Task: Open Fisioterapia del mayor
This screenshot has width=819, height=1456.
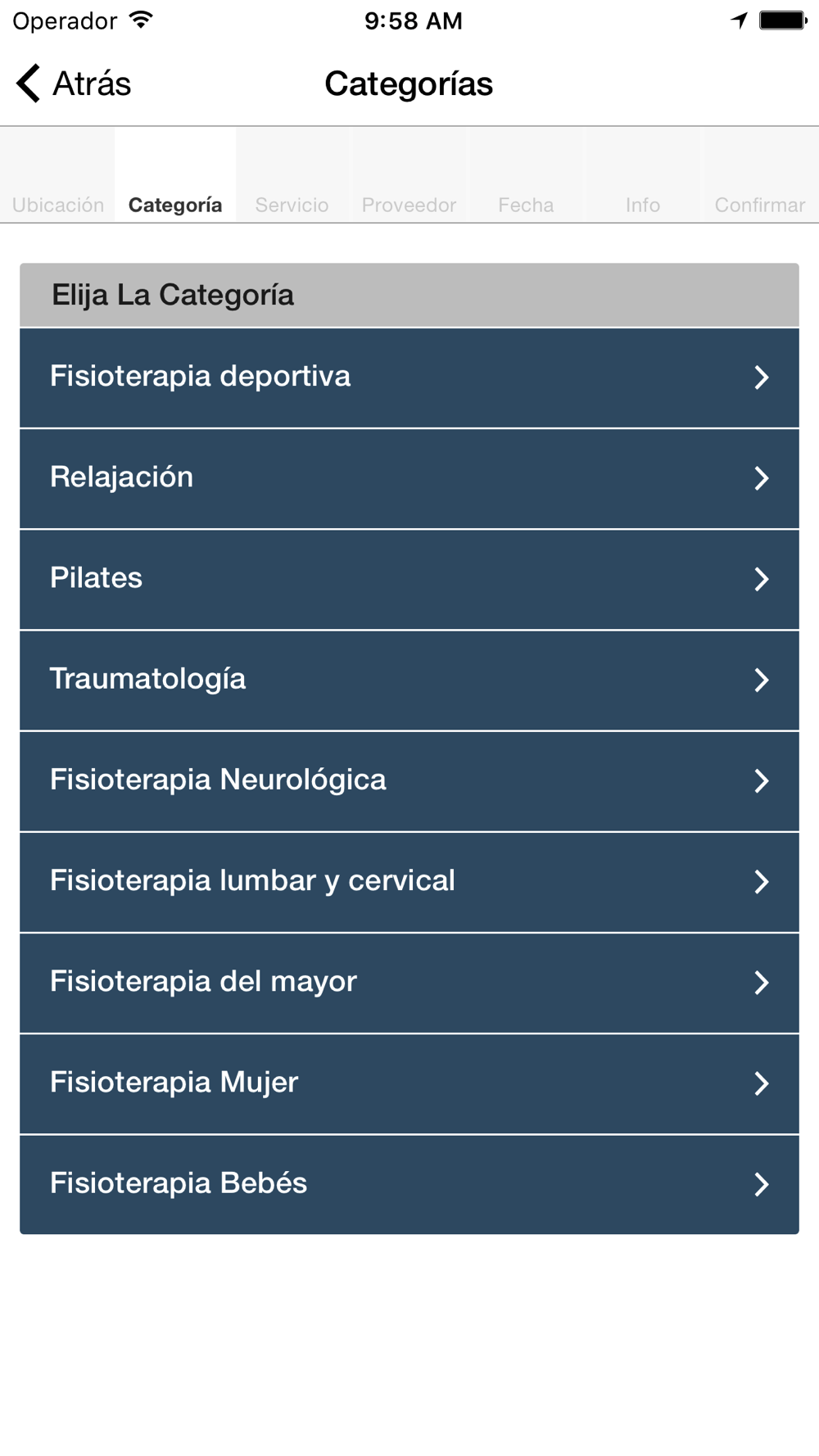Action: point(409,983)
